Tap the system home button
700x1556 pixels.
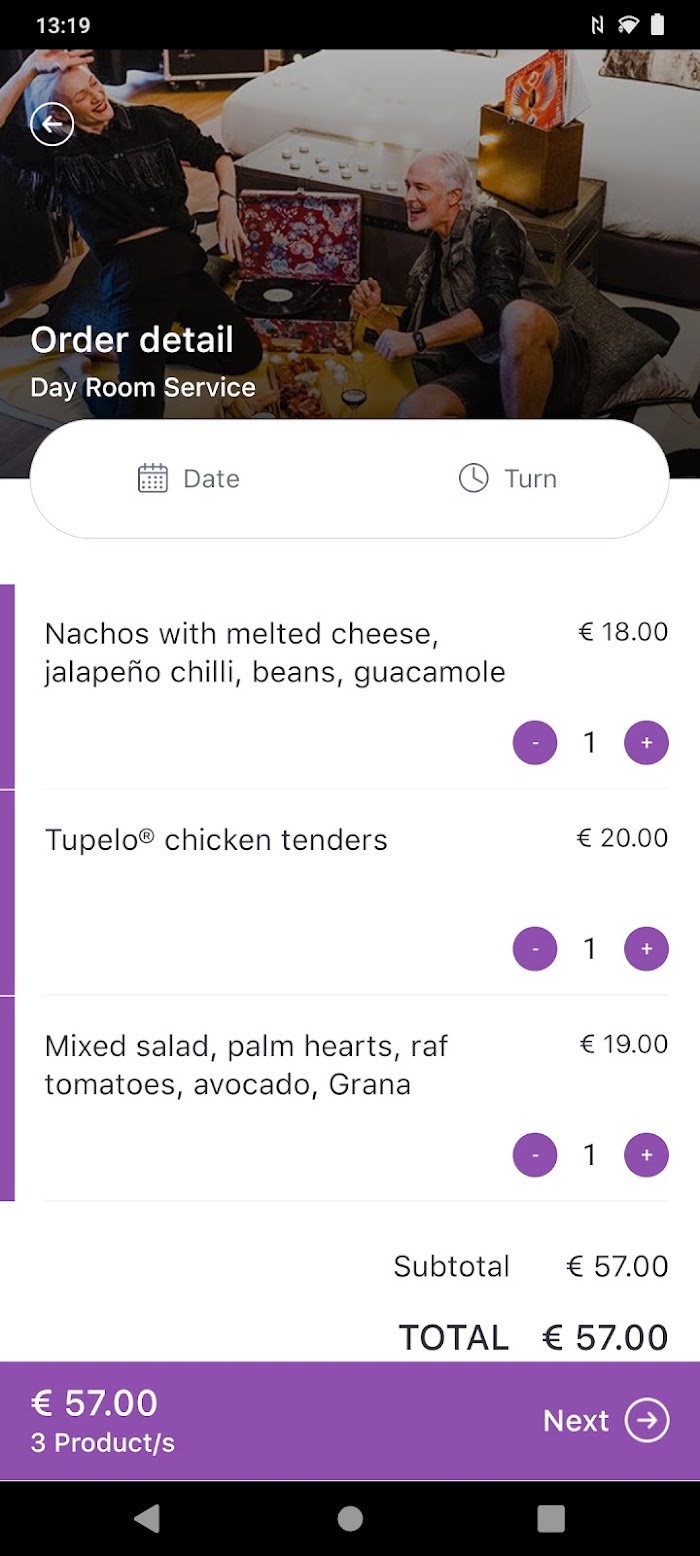pyautogui.click(x=350, y=1519)
